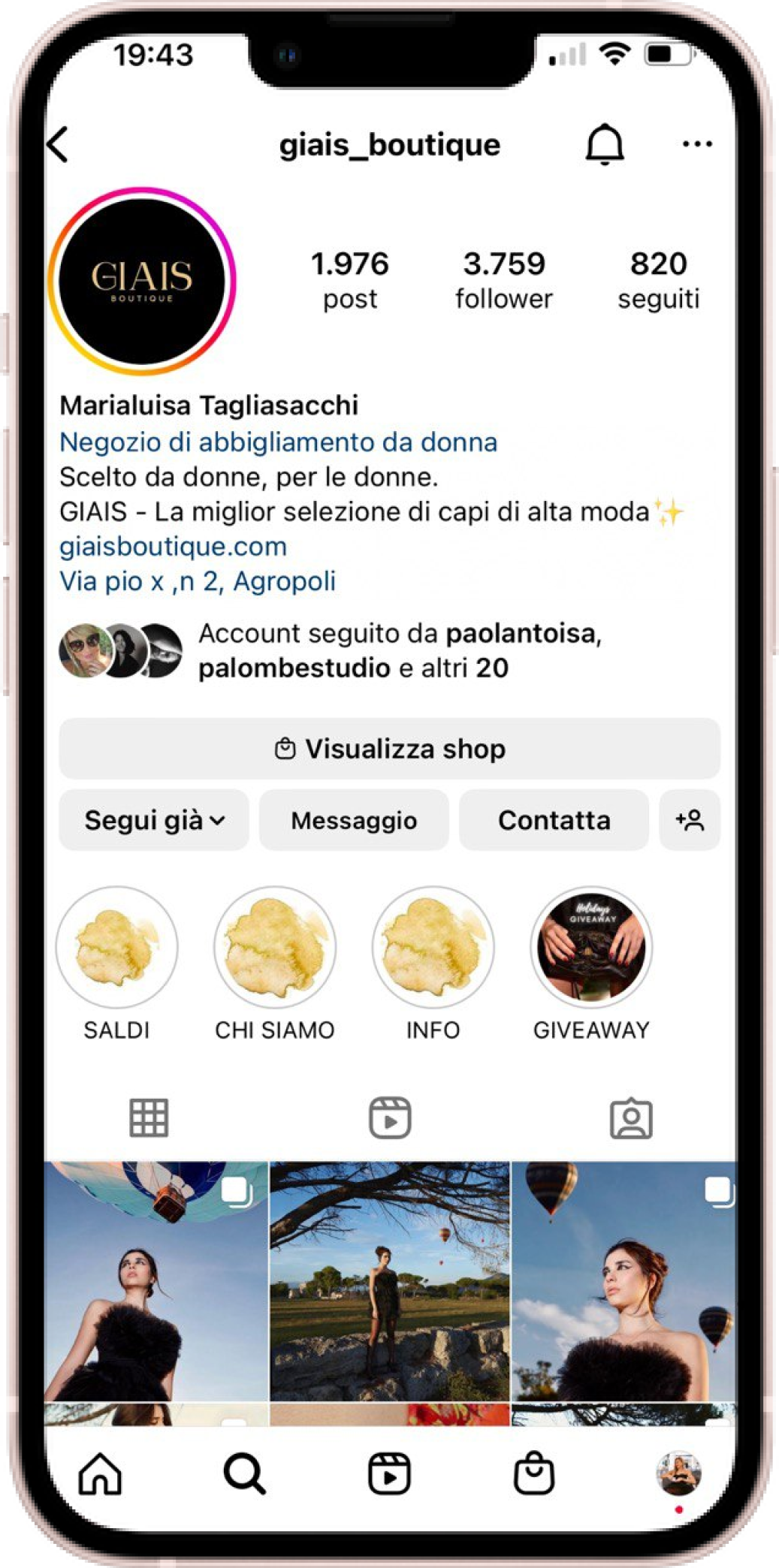
Task: View the GIAIS profile picture story
Action: (142, 281)
